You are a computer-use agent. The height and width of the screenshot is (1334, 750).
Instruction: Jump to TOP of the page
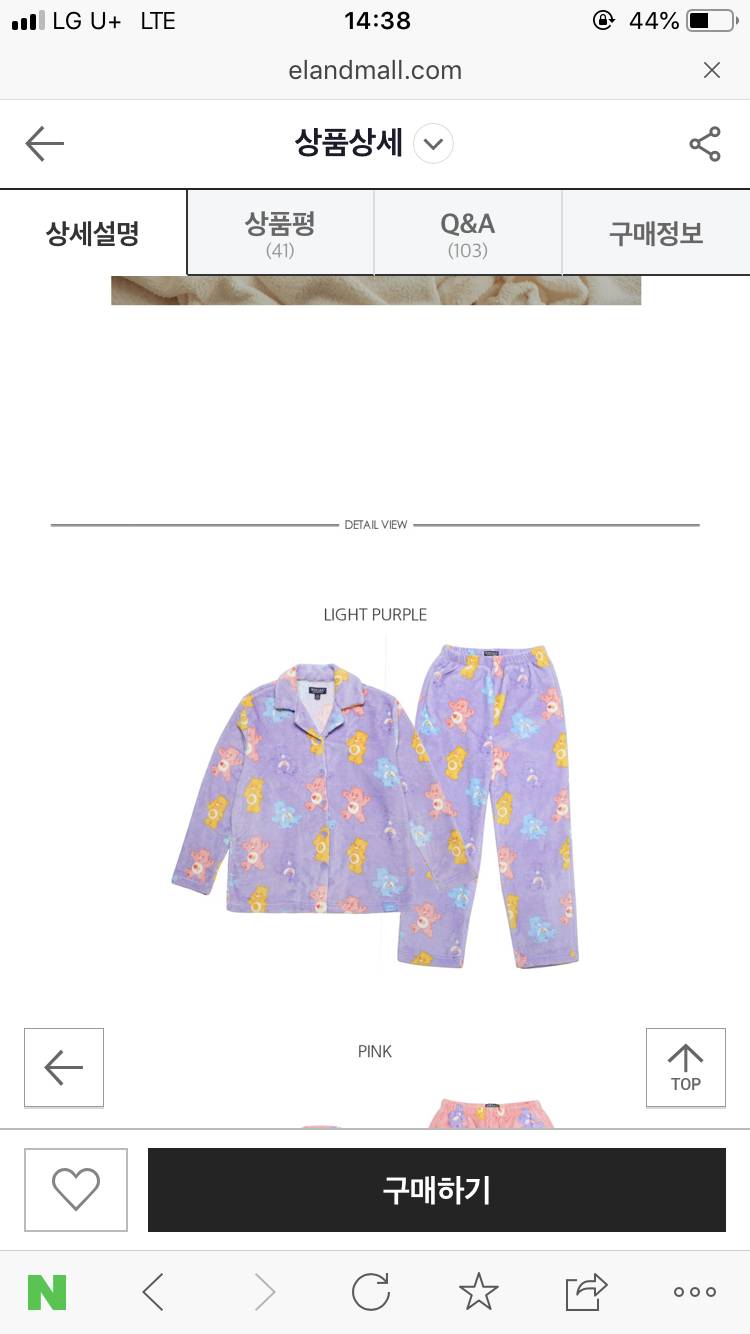pos(685,1067)
